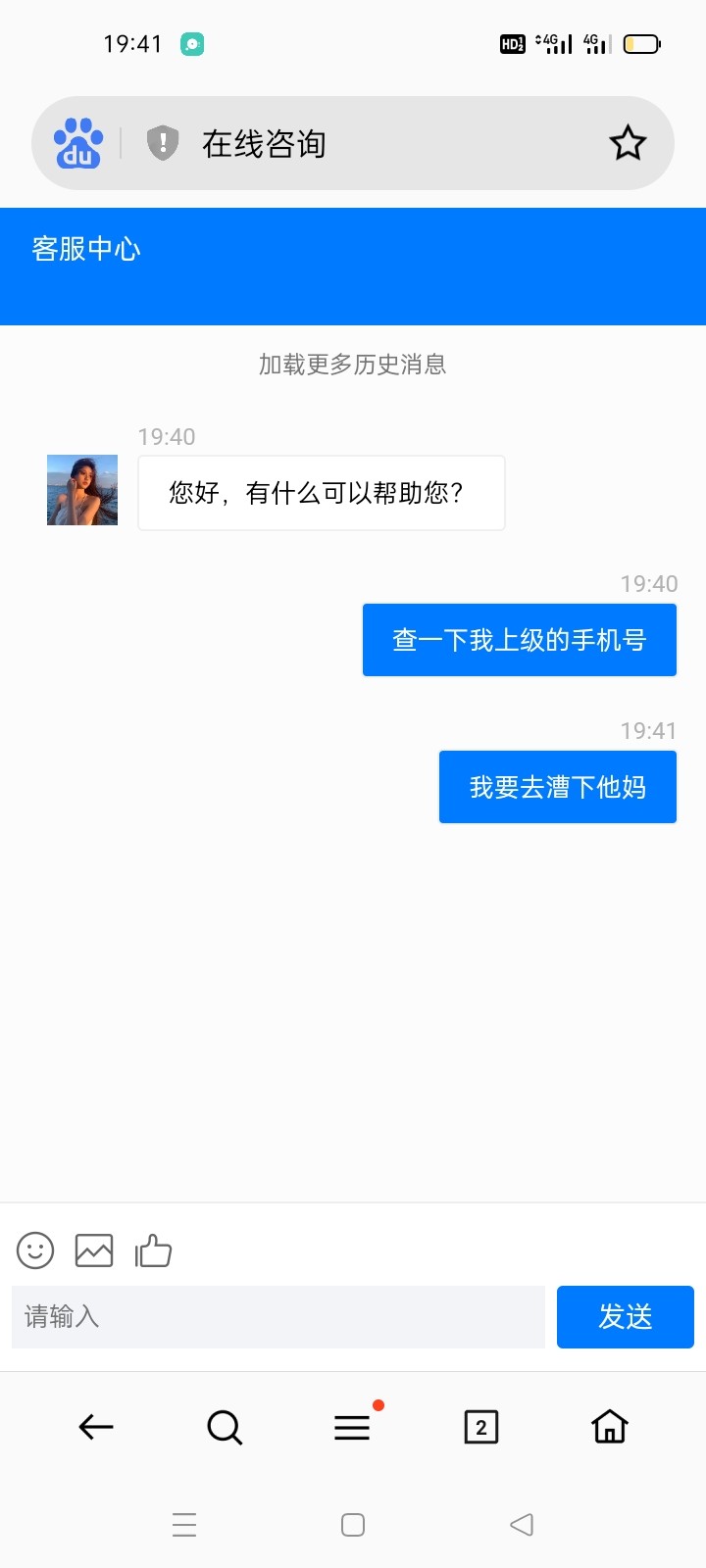
Task: Open recent apps from the navigation bar
Action: 184,1525
